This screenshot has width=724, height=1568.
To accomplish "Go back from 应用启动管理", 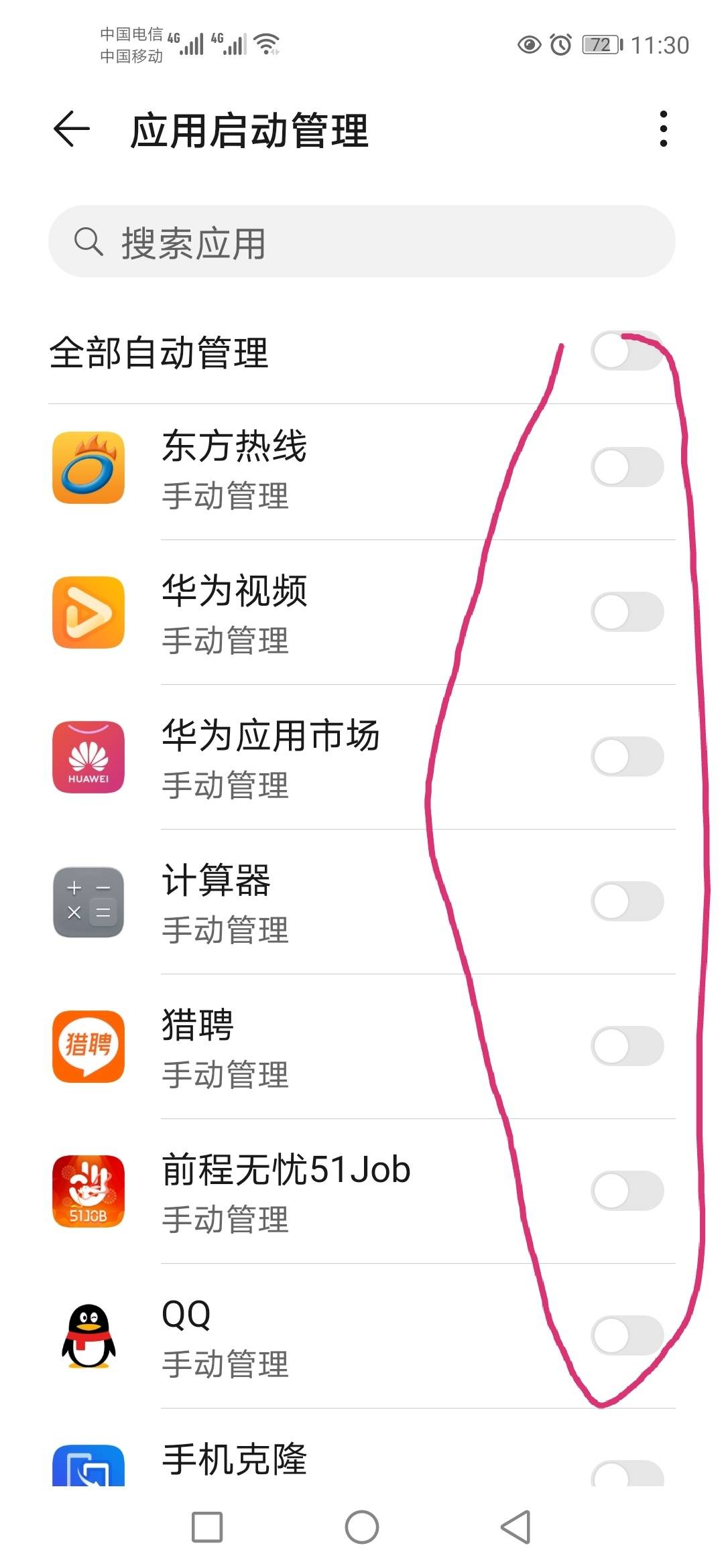I will tap(72, 129).
